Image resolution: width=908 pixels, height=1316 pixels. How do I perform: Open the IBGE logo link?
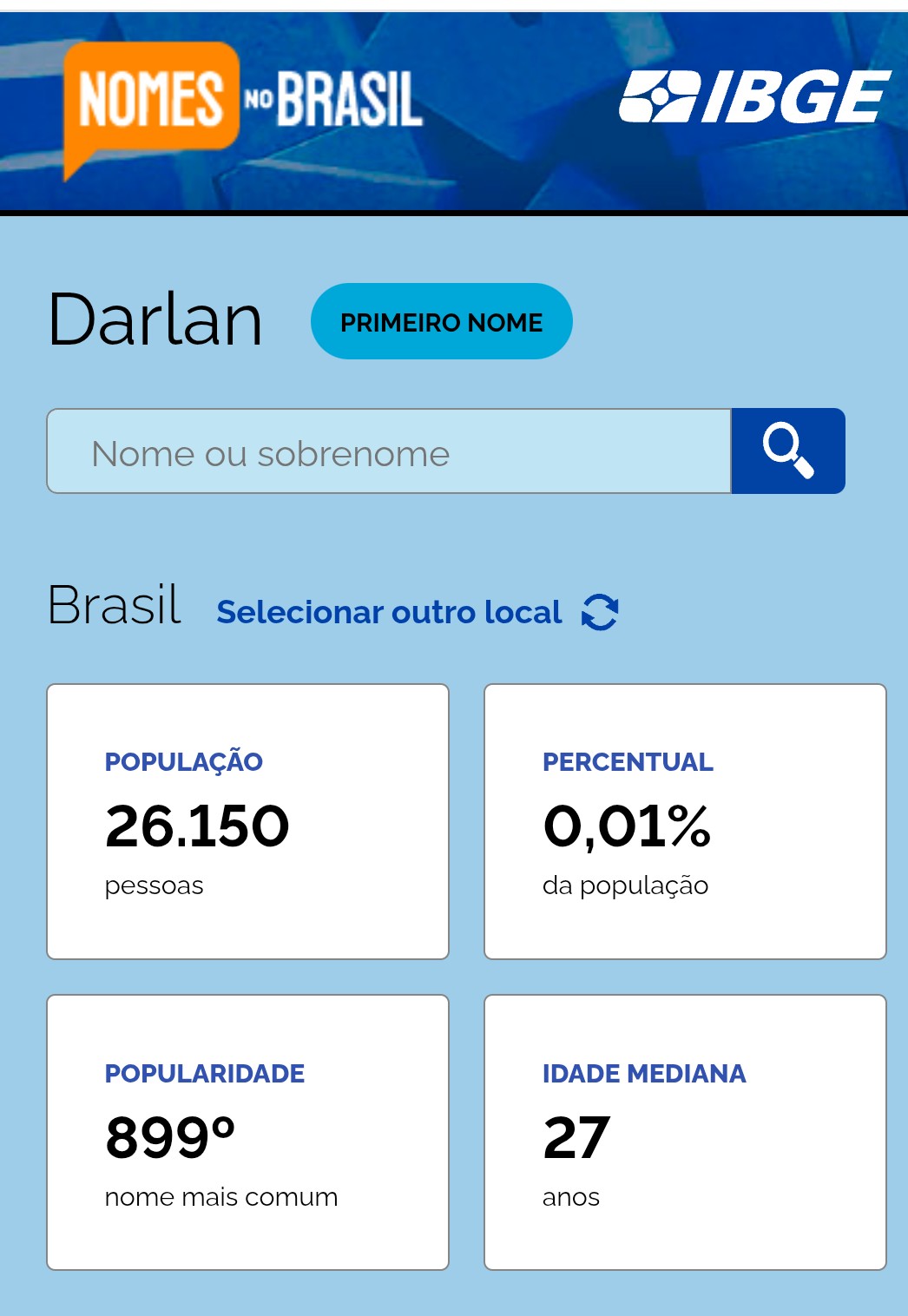click(x=754, y=97)
